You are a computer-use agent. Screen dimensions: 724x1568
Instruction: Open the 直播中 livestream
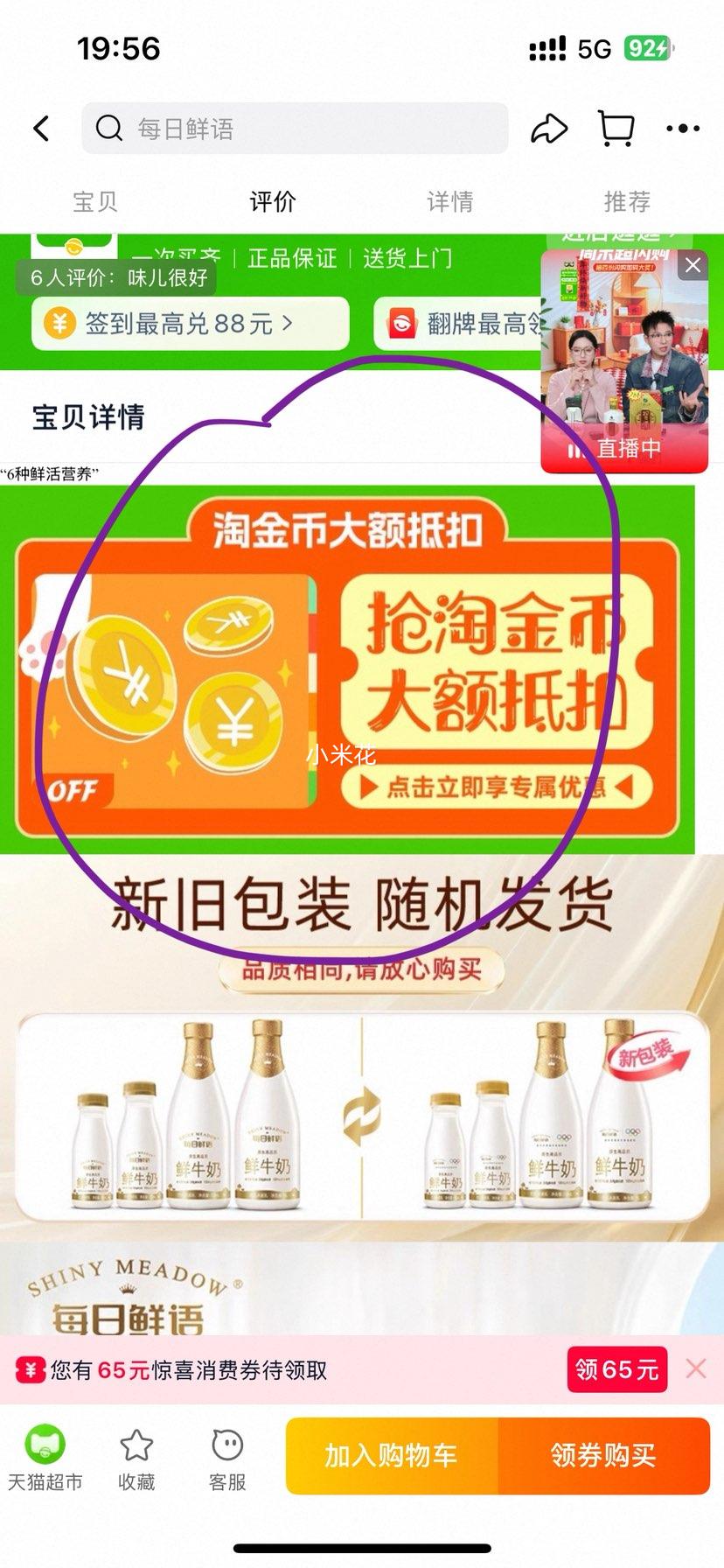(x=626, y=449)
